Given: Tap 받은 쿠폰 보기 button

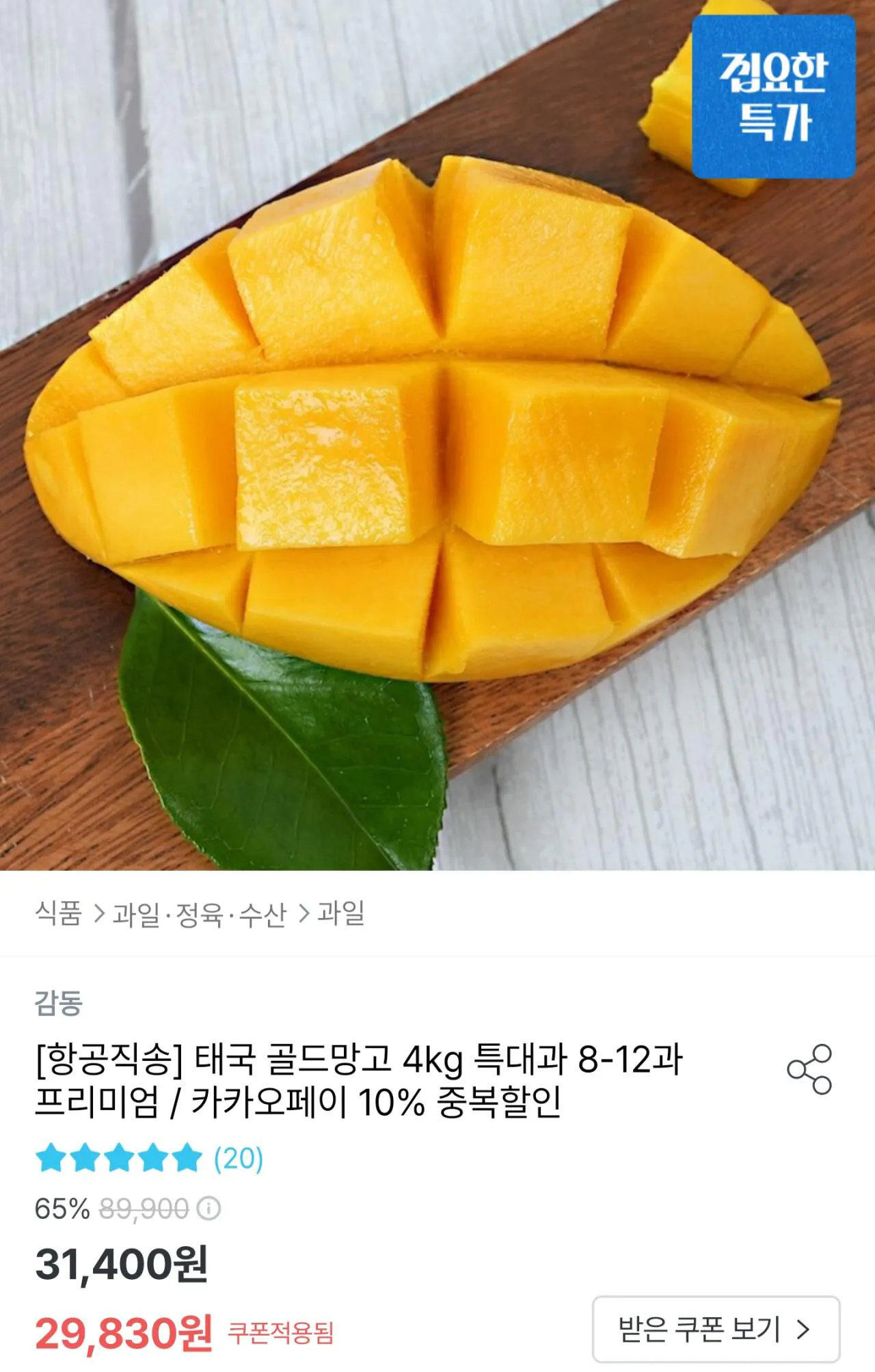Looking at the screenshot, I should point(716,1329).
